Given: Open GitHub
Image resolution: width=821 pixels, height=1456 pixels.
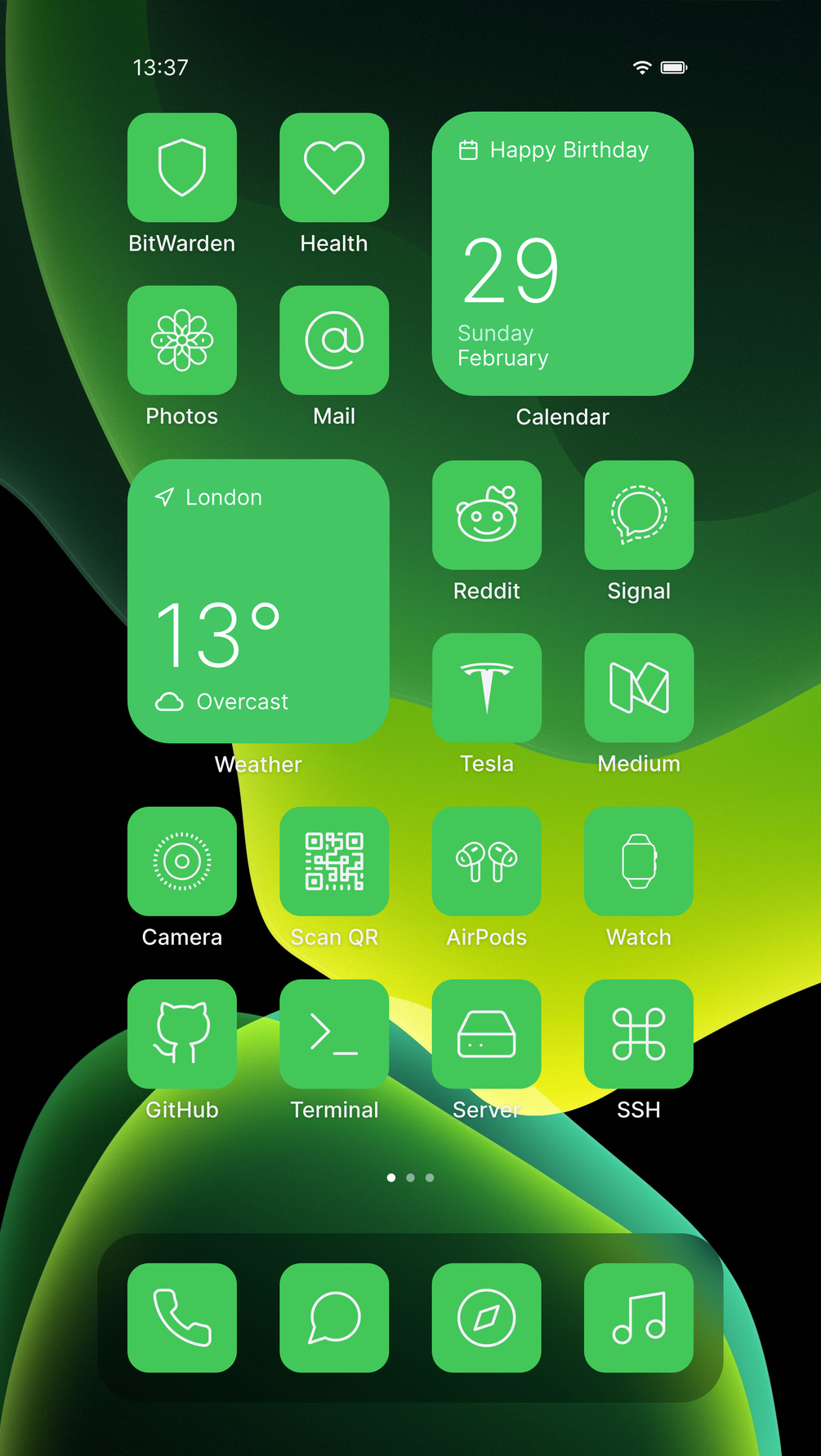Looking at the screenshot, I should tap(182, 1034).
